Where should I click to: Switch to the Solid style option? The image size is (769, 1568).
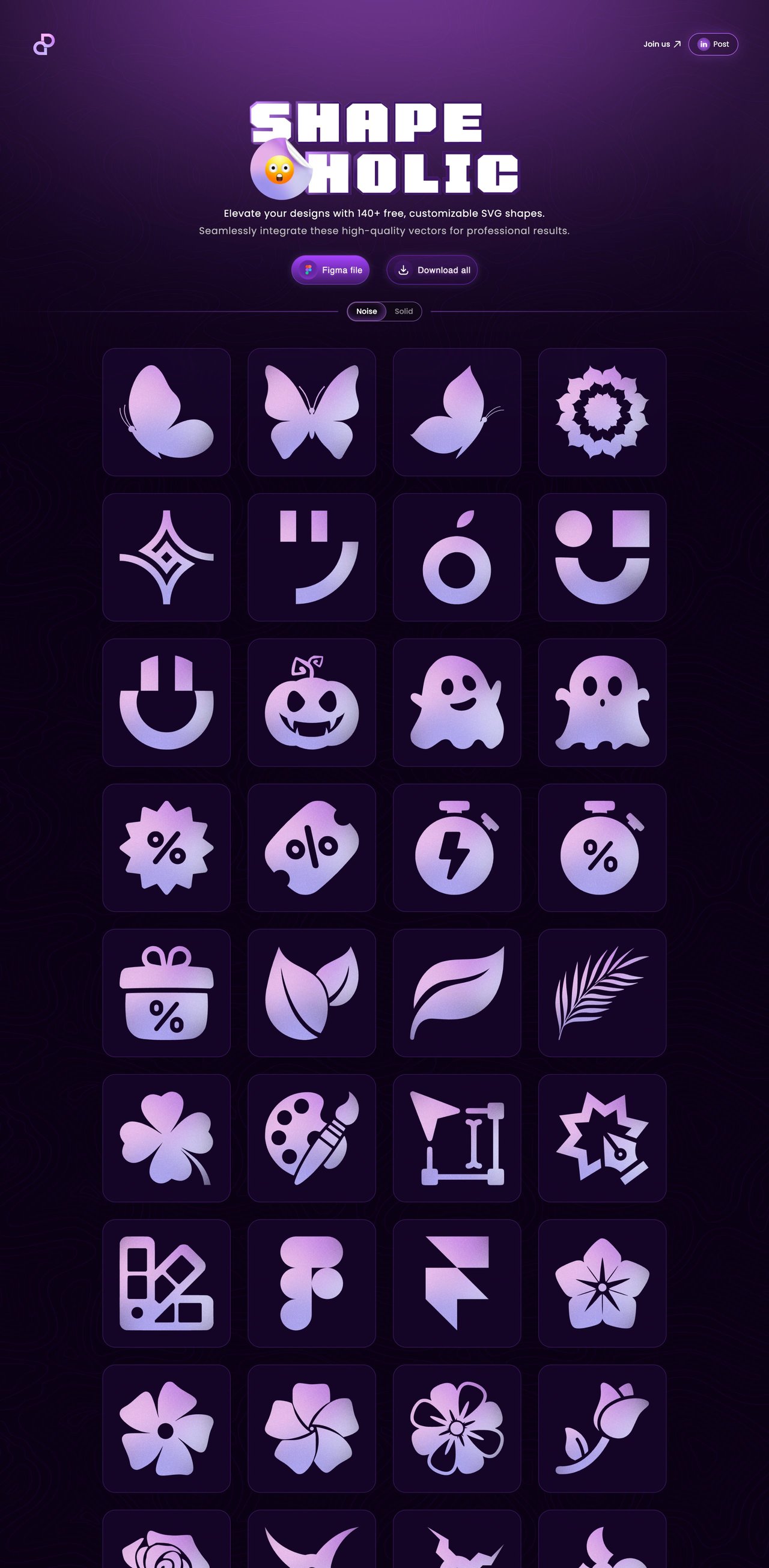tap(404, 311)
